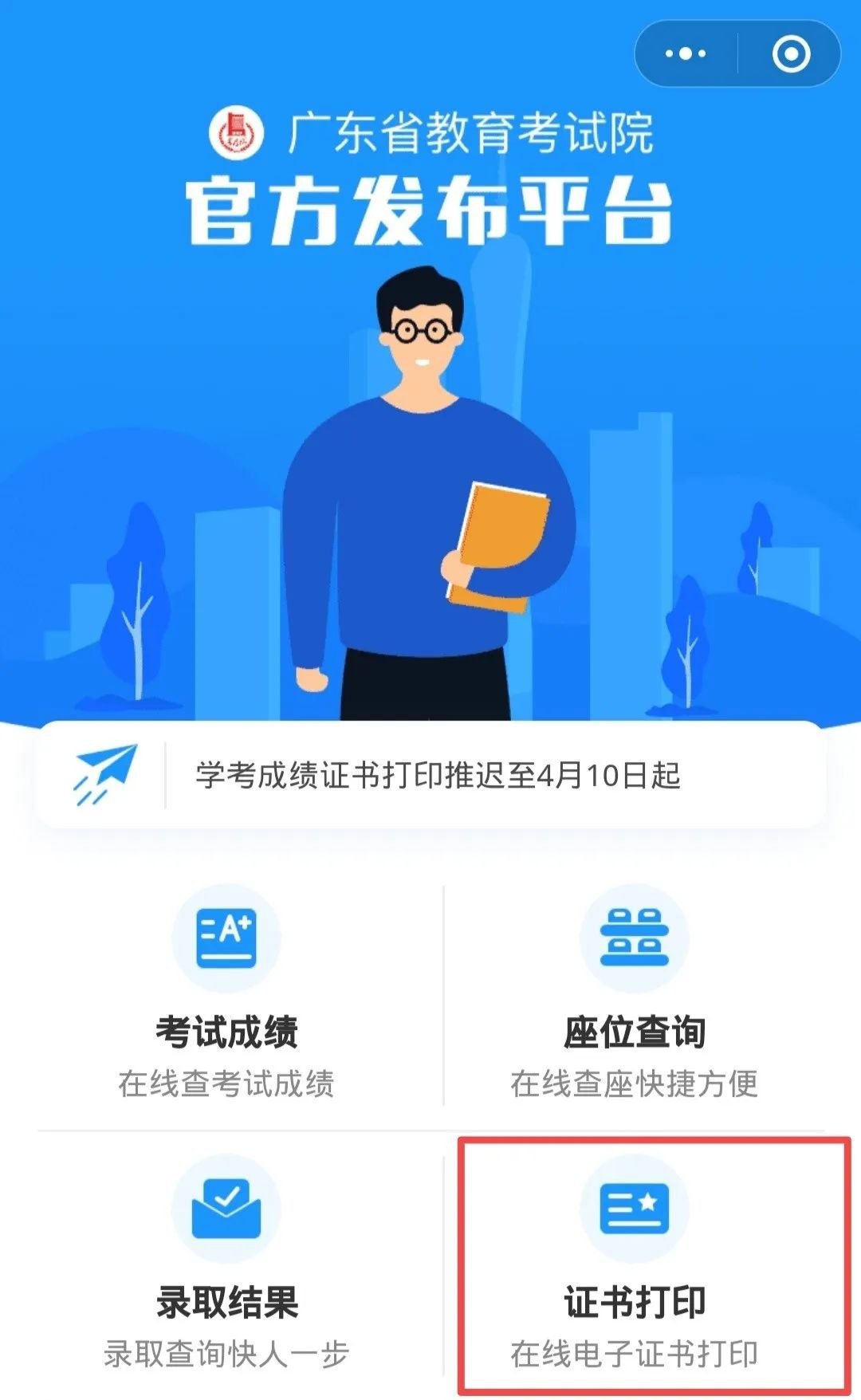The image size is (861, 1400).
Task: Open the 学考成绩证书打印 announcement notice
Action: 437,776
